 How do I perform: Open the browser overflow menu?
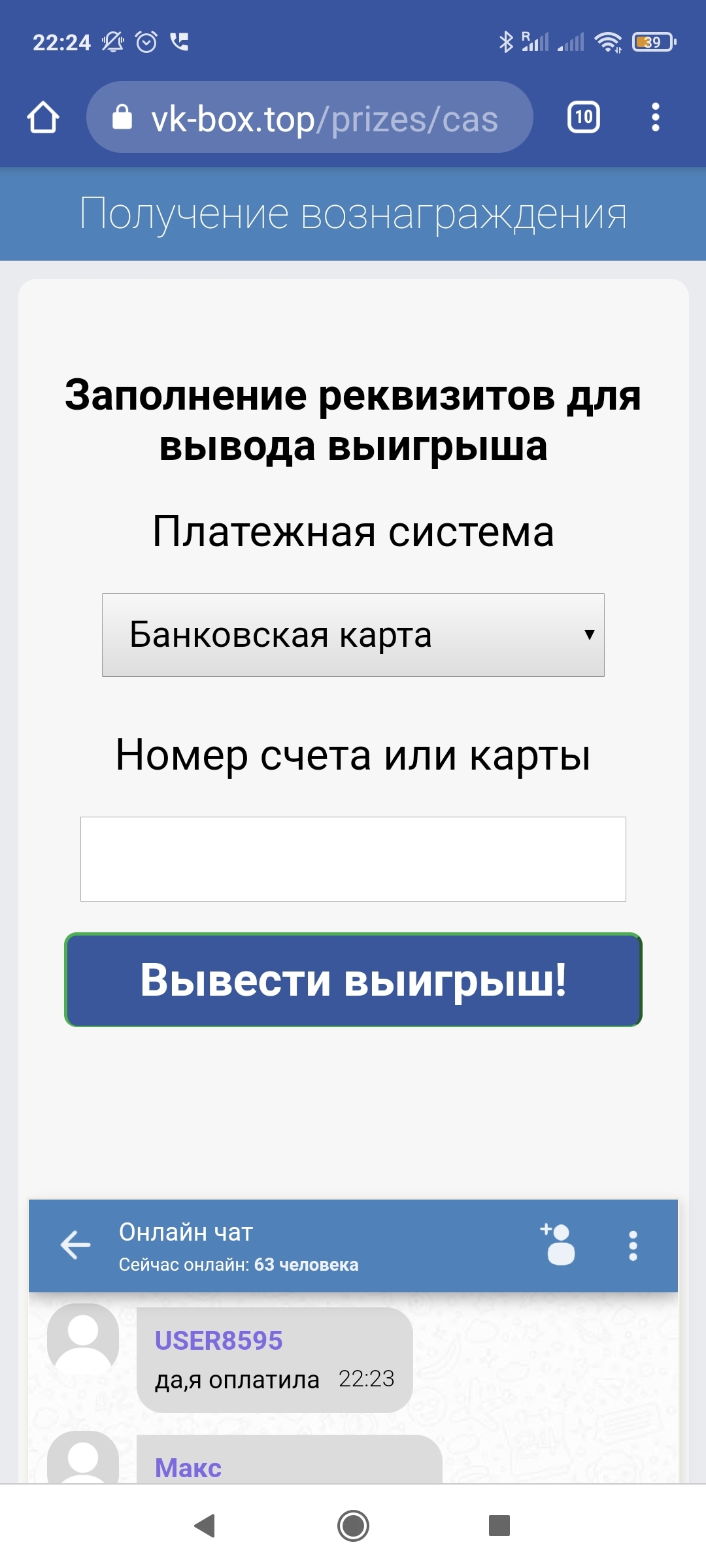point(656,118)
